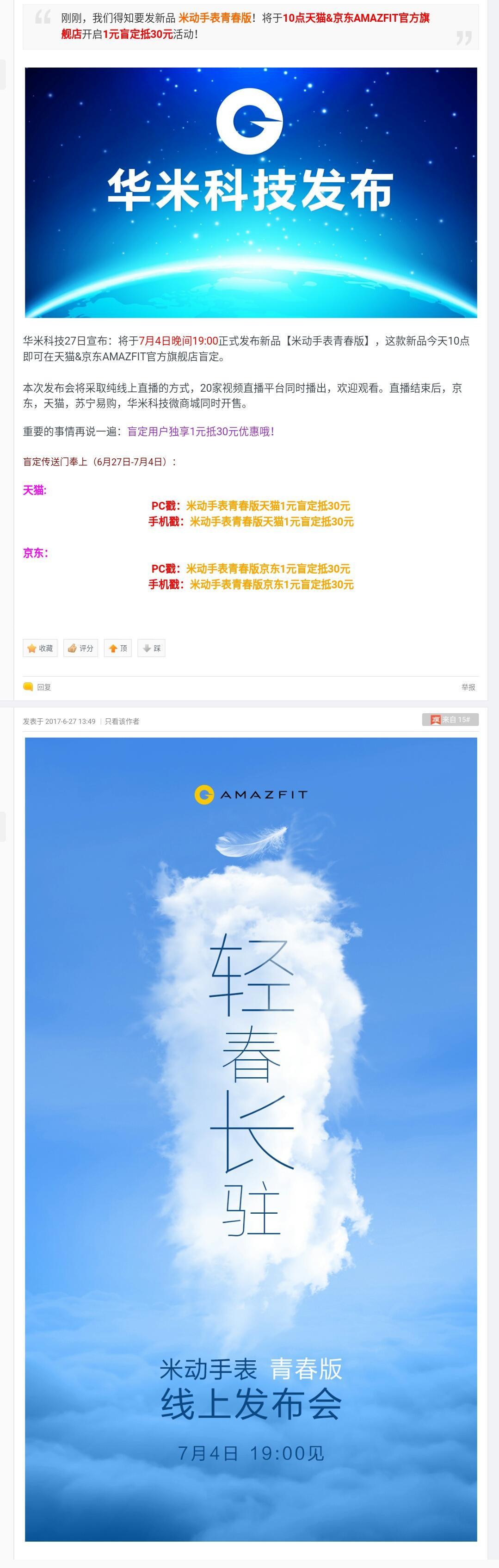Open the 来自 15# floor reference
This screenshot has height=1568, width=499.
click(x=450, y=720)
